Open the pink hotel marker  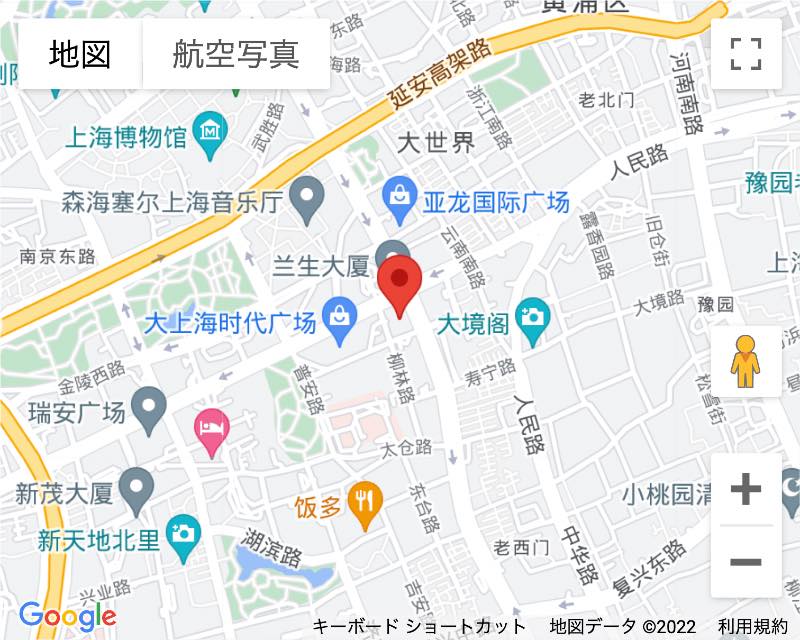(211, 431)
